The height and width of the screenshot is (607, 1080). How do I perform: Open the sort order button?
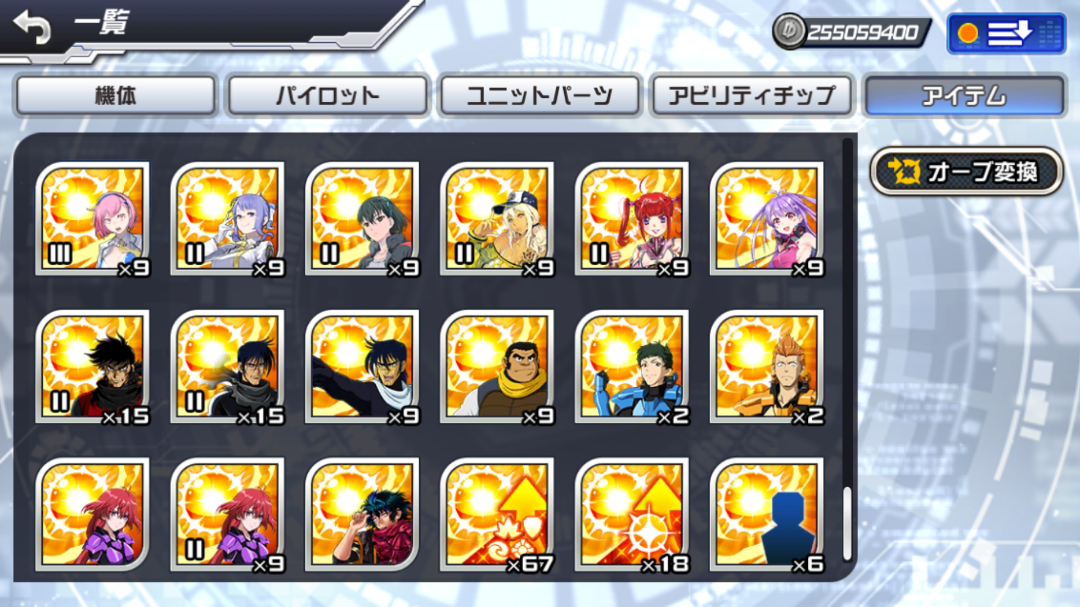click(x=1005, y=33)
